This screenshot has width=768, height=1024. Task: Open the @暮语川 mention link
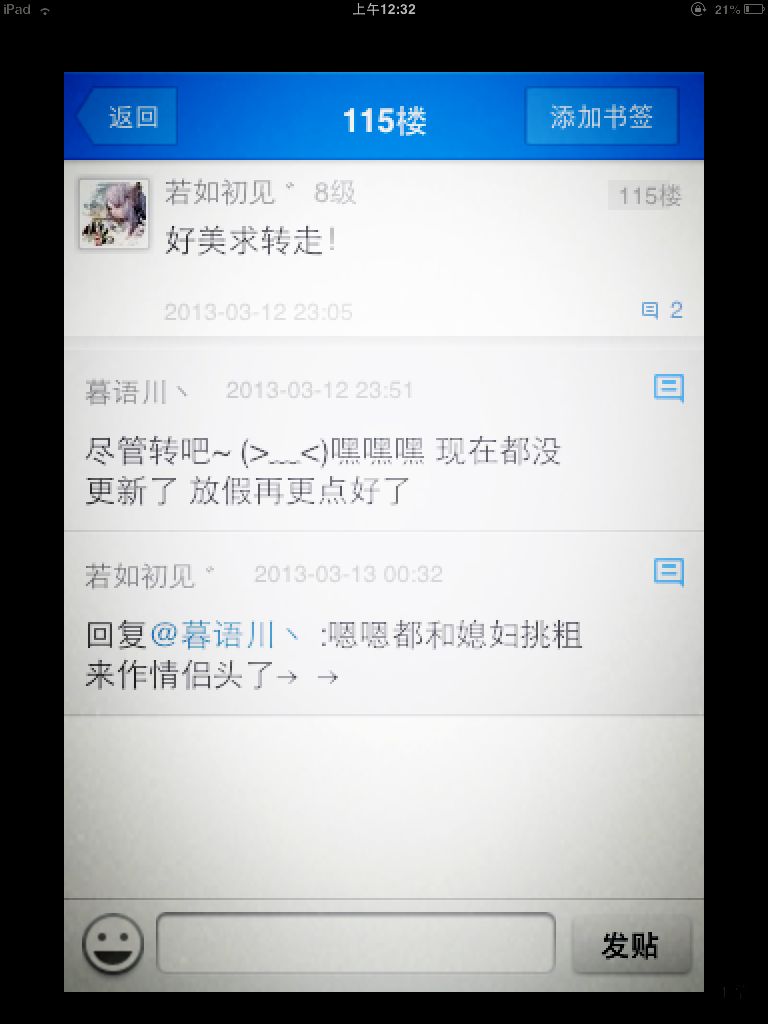click(x=225, y=635)
